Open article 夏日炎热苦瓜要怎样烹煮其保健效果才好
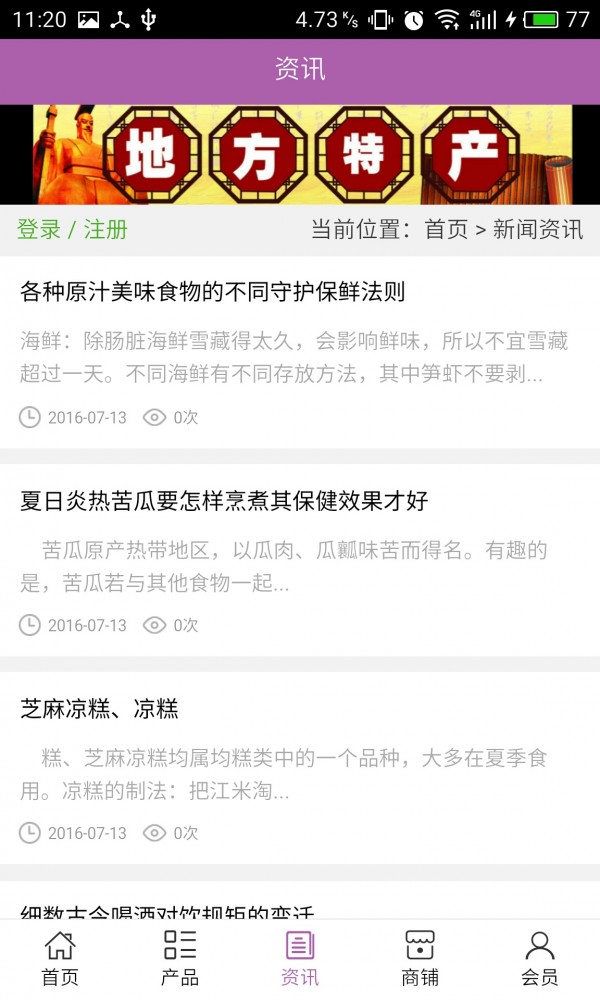 click(x=224, y=501)
